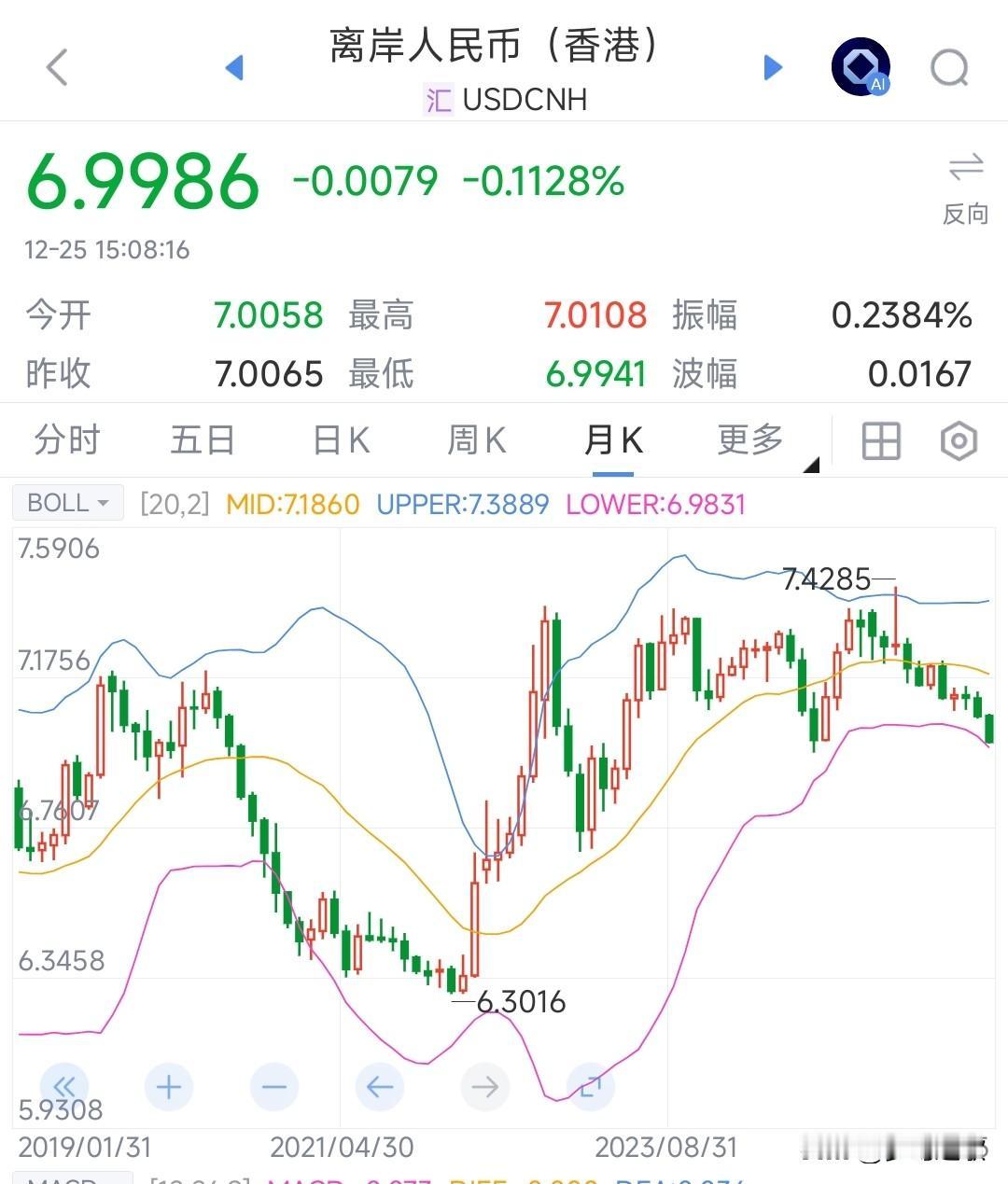
Task: Click the back arrow to exit the quote
Action: pyautogui.click(x=56, y=67)
